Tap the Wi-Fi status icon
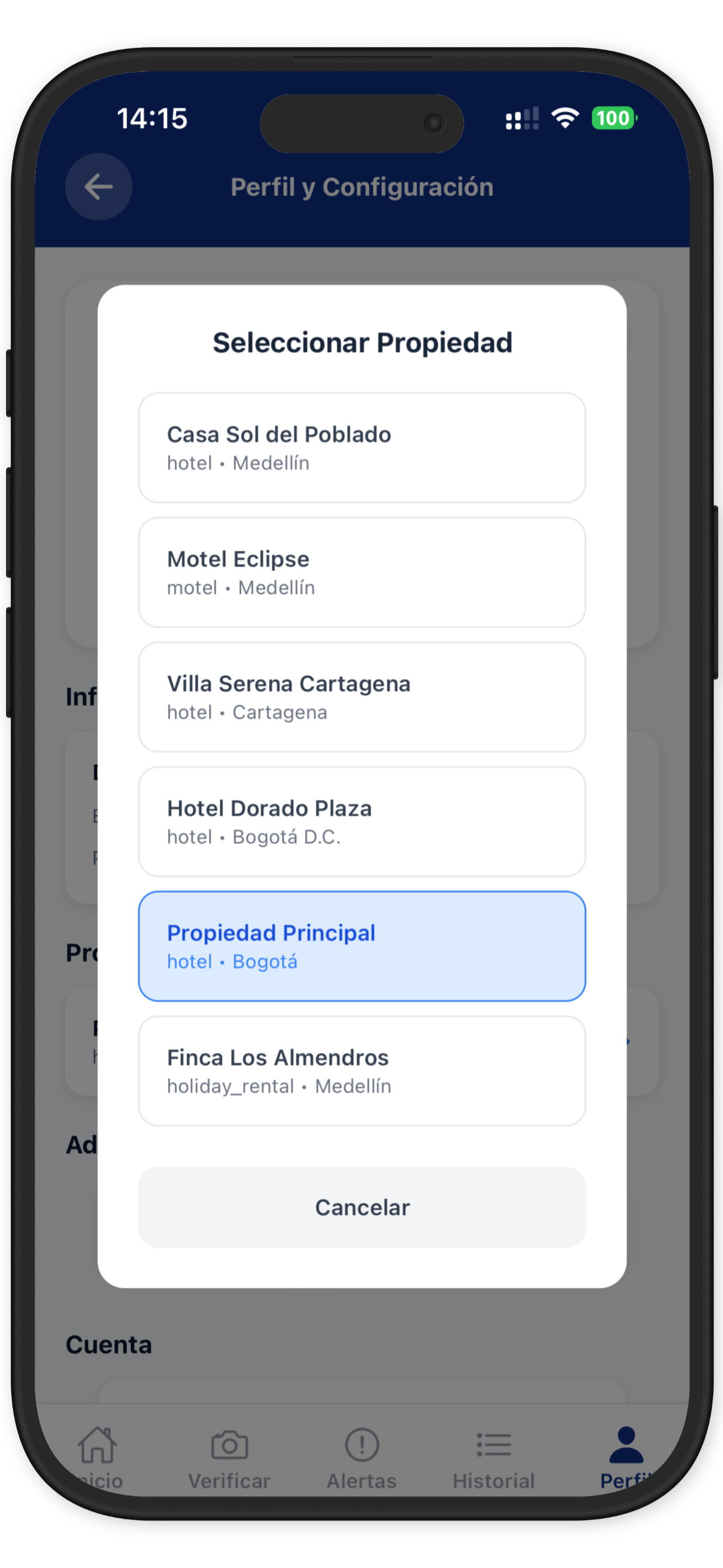Screen dimensions: 723x1568 (566, 118)
